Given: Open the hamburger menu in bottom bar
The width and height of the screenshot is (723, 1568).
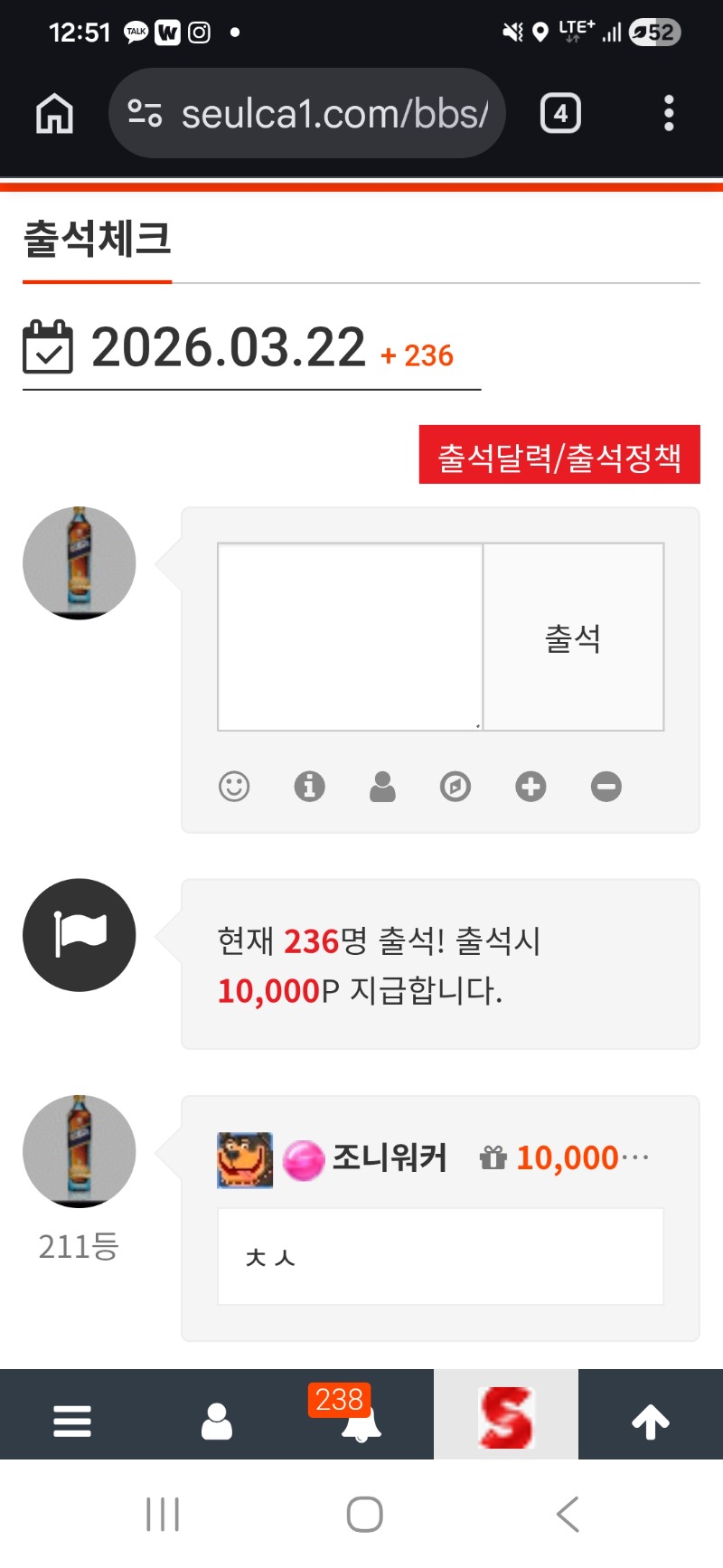Looking at the screenshot, I should (x=72, y=1422).
